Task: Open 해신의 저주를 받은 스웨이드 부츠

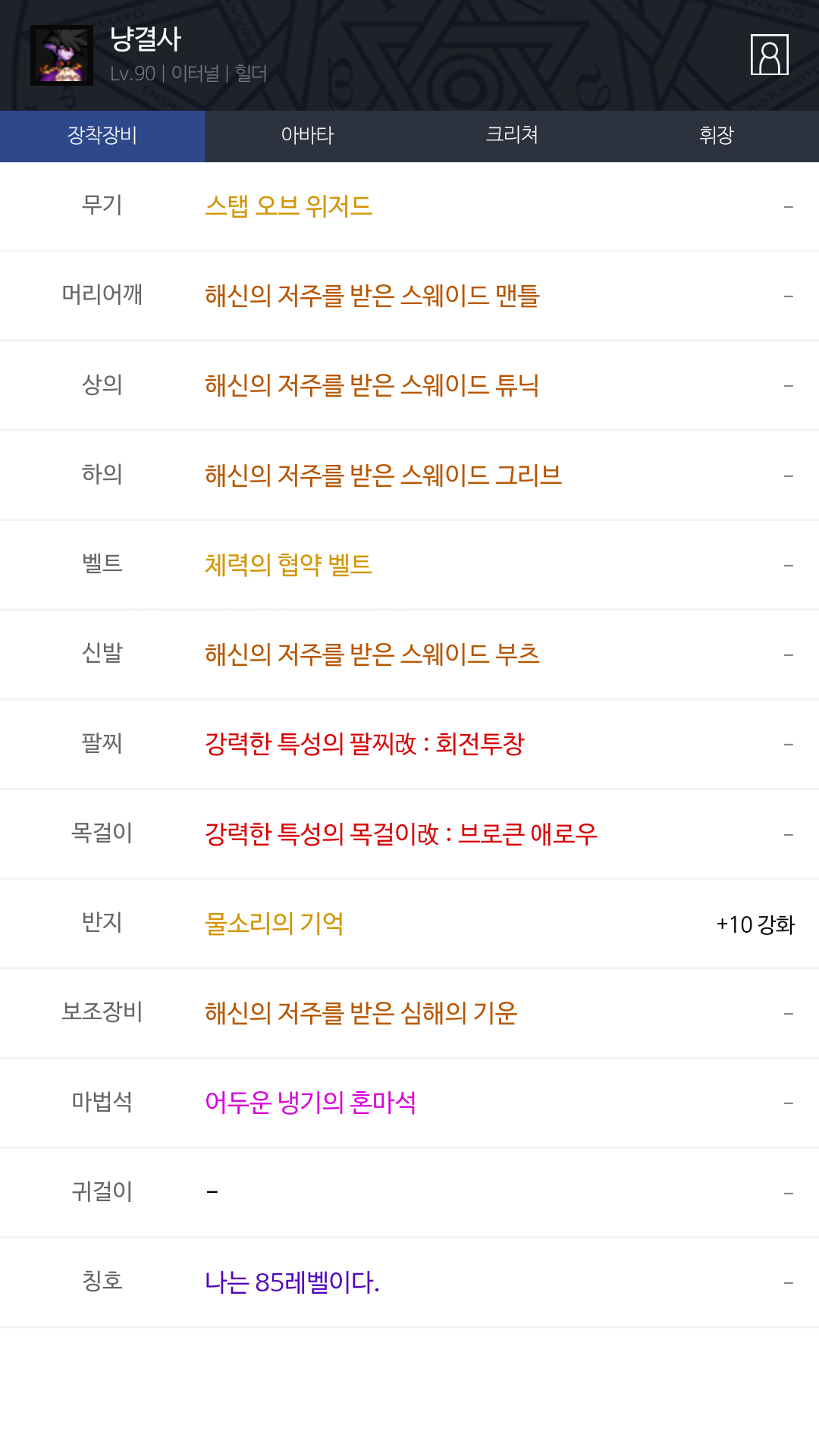Action: pyautogui.click(x=372, y=654)
